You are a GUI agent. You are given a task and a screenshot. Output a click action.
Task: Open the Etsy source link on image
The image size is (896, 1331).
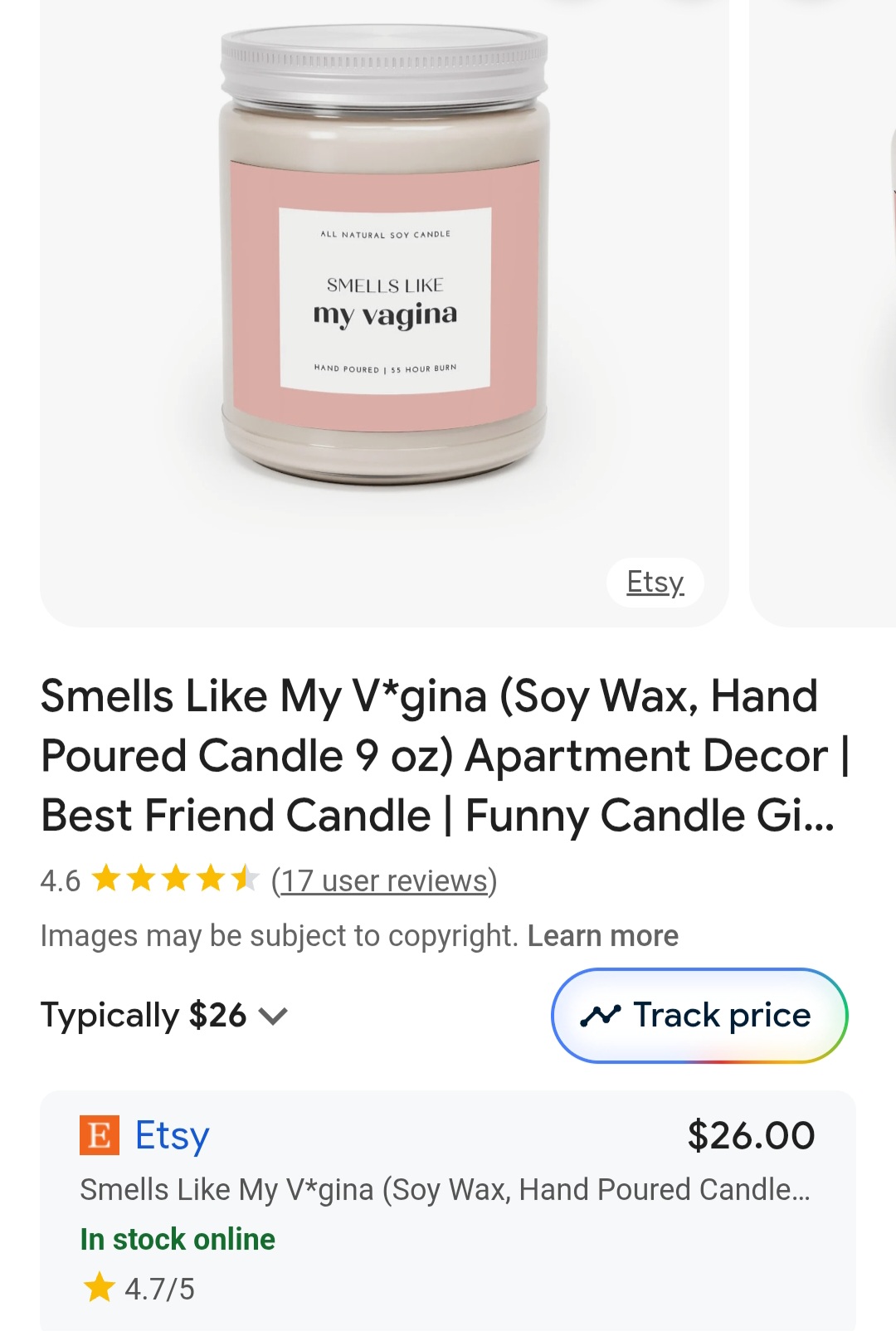click(x=655, y=583)
